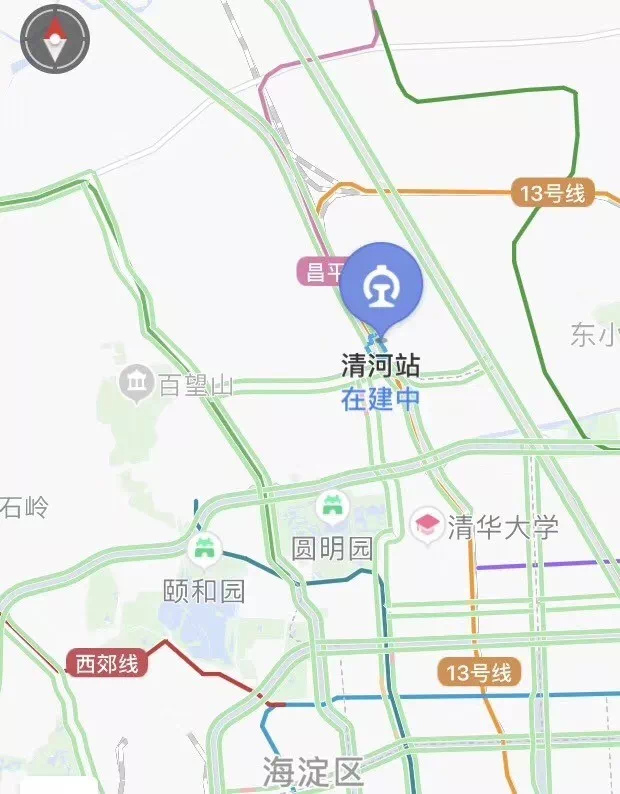Open the 圆明园 landmark marker
Viewport: 620px width, 794px height.
pyautogui.click(x=331, y=509)
